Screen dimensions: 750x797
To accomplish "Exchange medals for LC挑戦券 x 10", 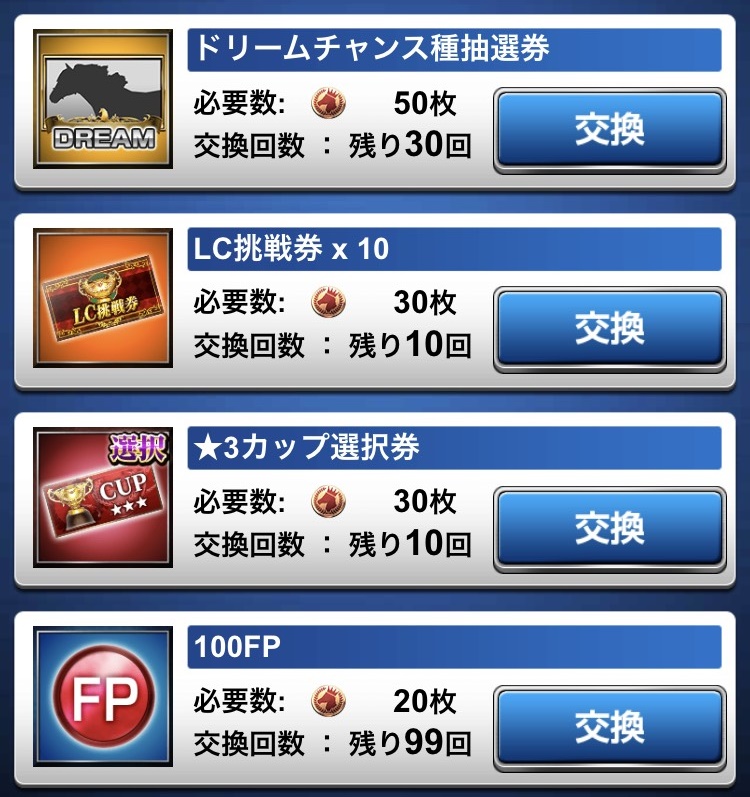I will 609,329.
